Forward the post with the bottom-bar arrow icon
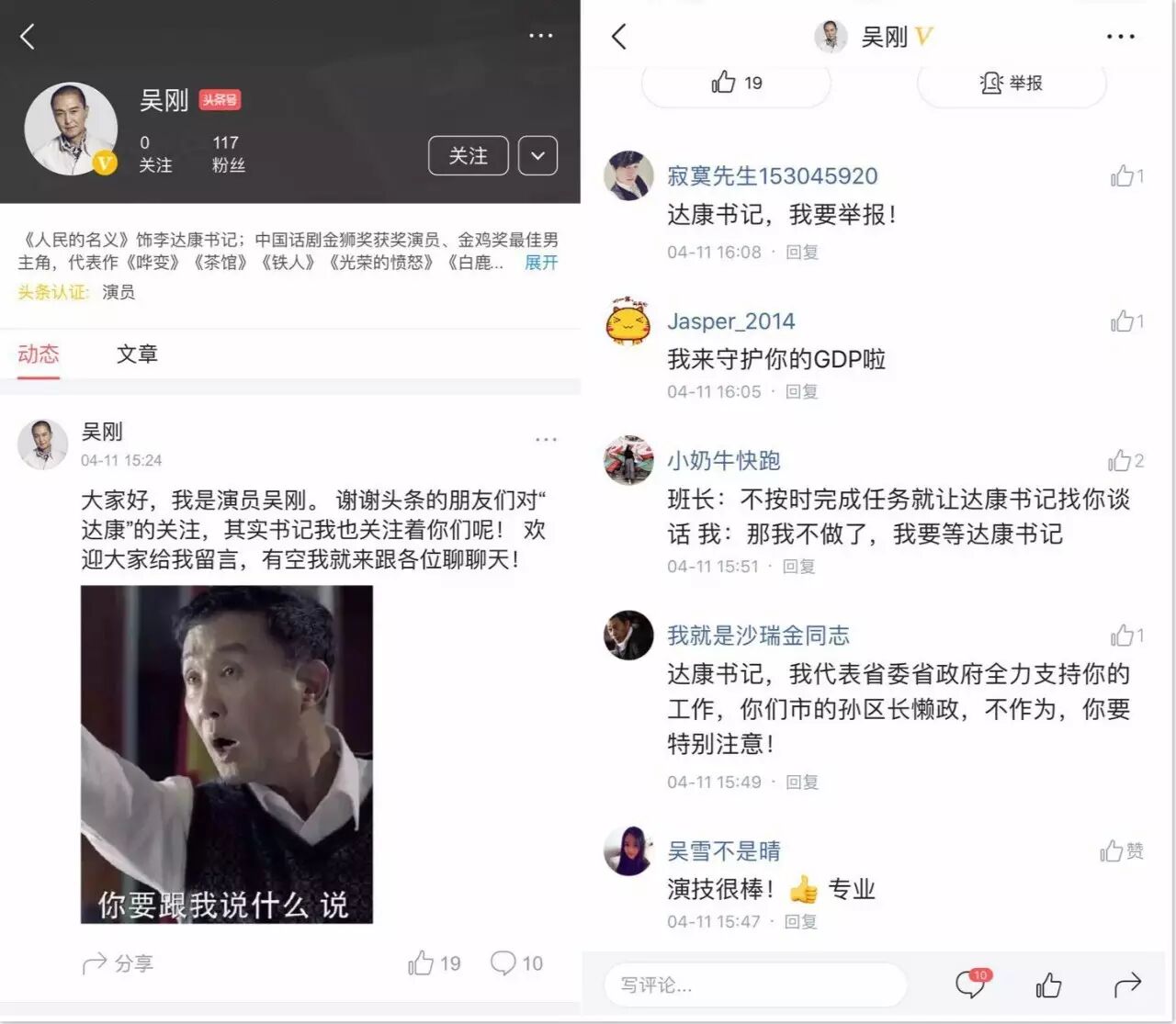 coord(1127,985)
